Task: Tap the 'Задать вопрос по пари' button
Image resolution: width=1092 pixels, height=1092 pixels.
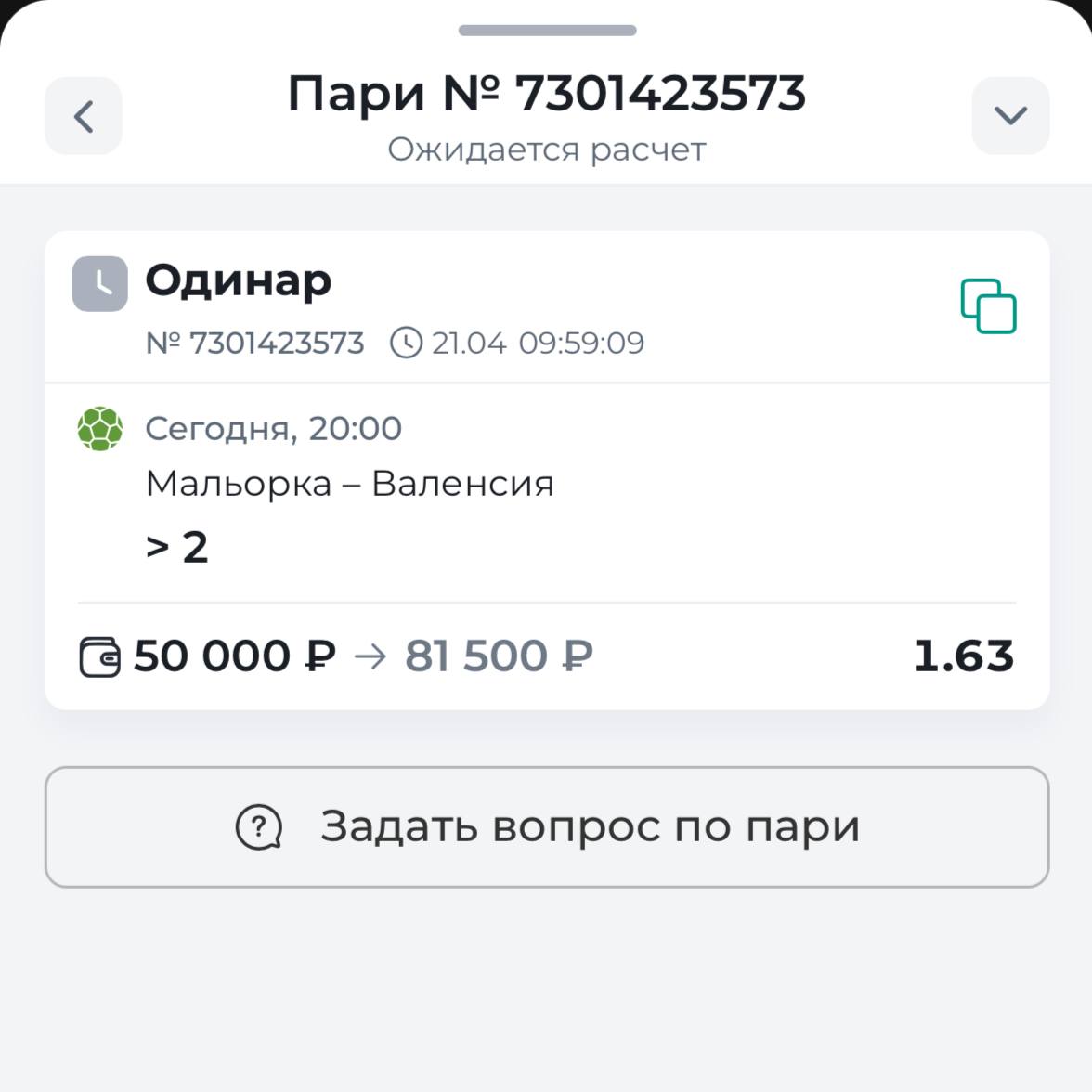Action: tap(547, 826)
